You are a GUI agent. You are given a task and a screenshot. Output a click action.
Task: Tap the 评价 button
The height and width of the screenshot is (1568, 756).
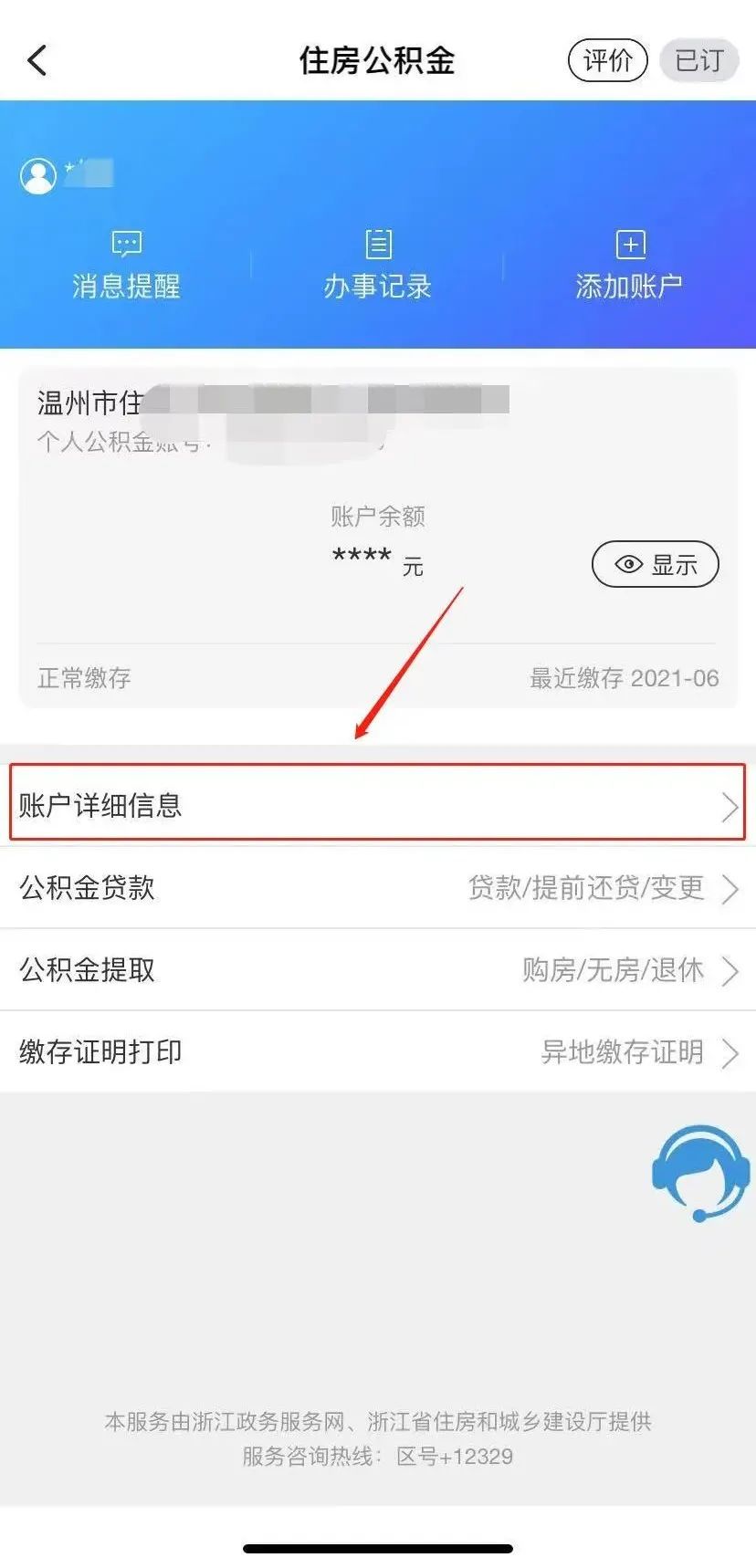(607, 61)
